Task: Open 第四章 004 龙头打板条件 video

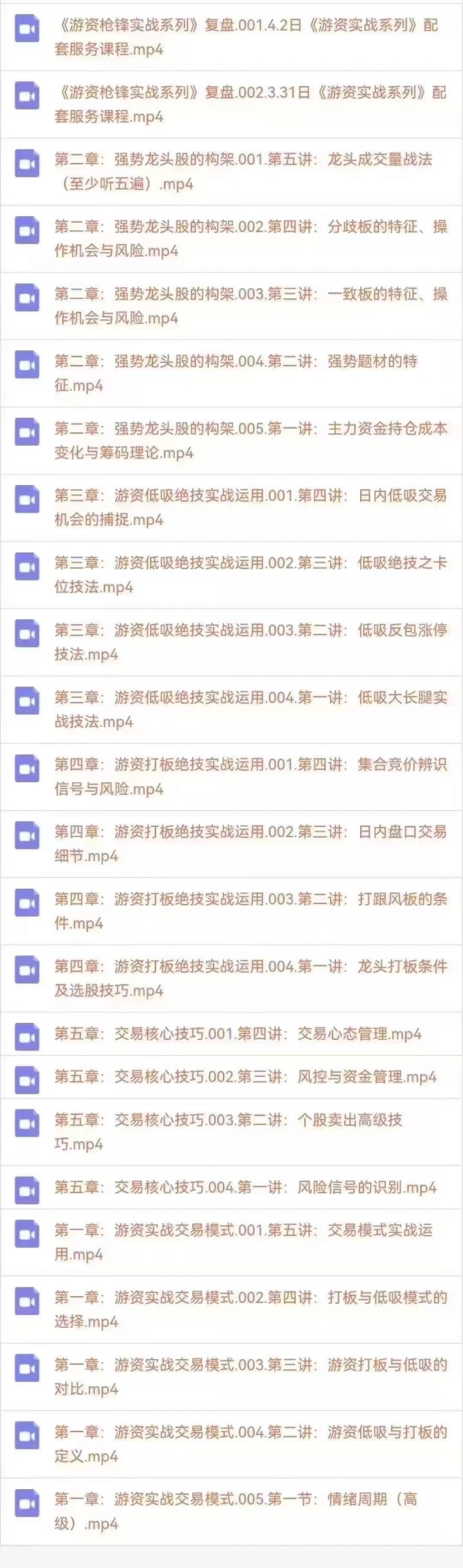Action: pyautogui.click(x=245, y=978)
